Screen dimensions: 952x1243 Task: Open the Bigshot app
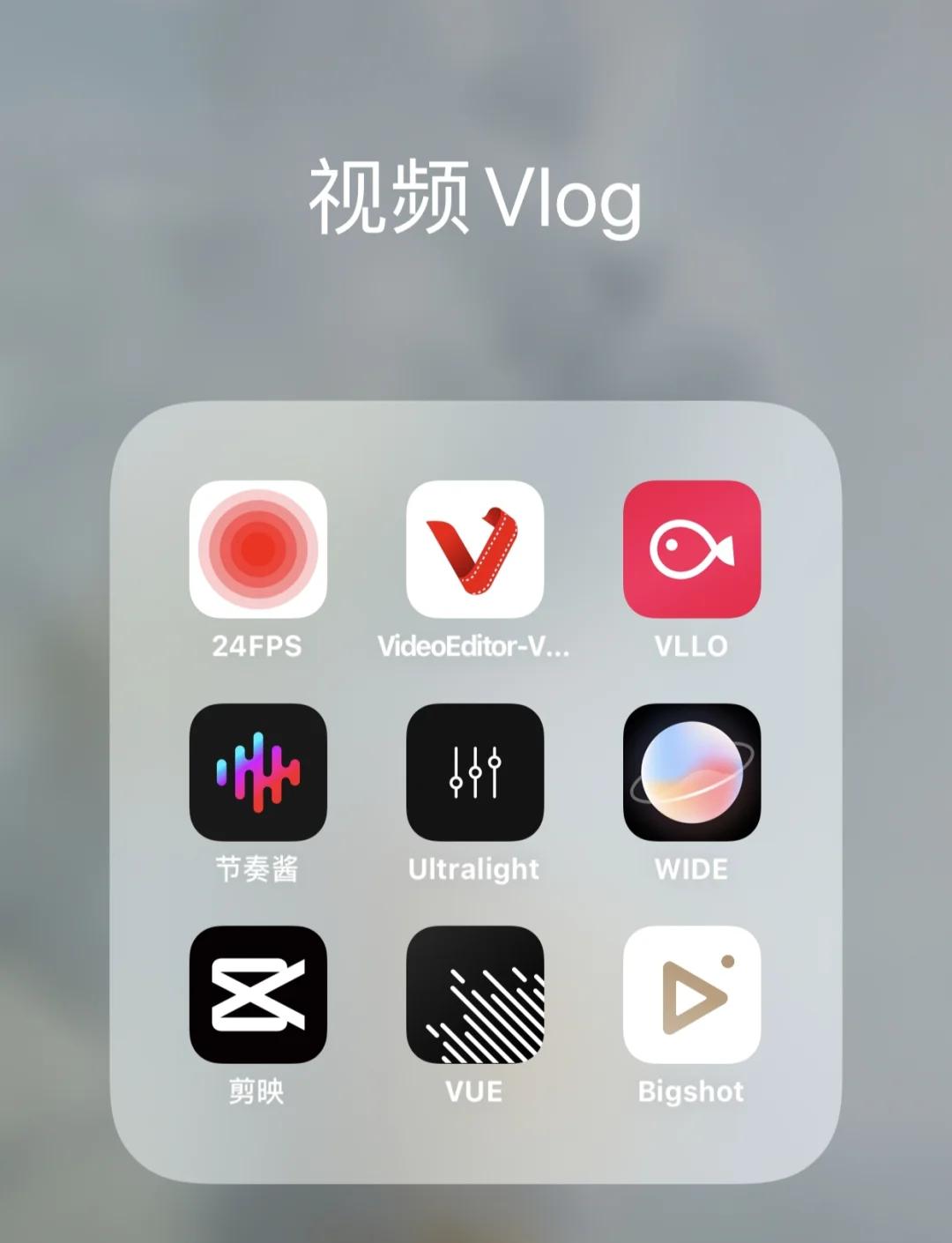[691, 996]
